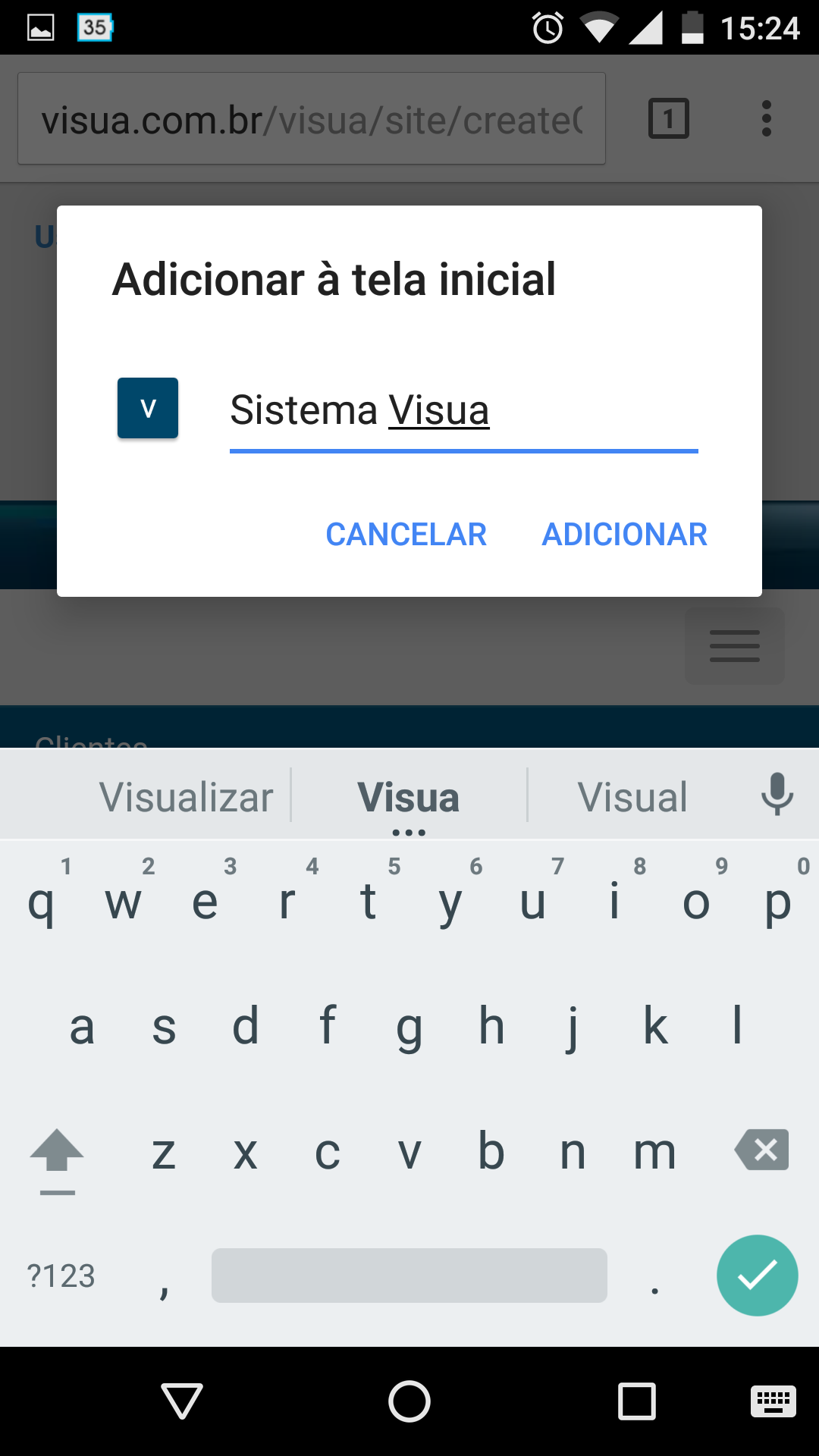Tap the space bar
819x1456 pixels.
point(409,1276)
